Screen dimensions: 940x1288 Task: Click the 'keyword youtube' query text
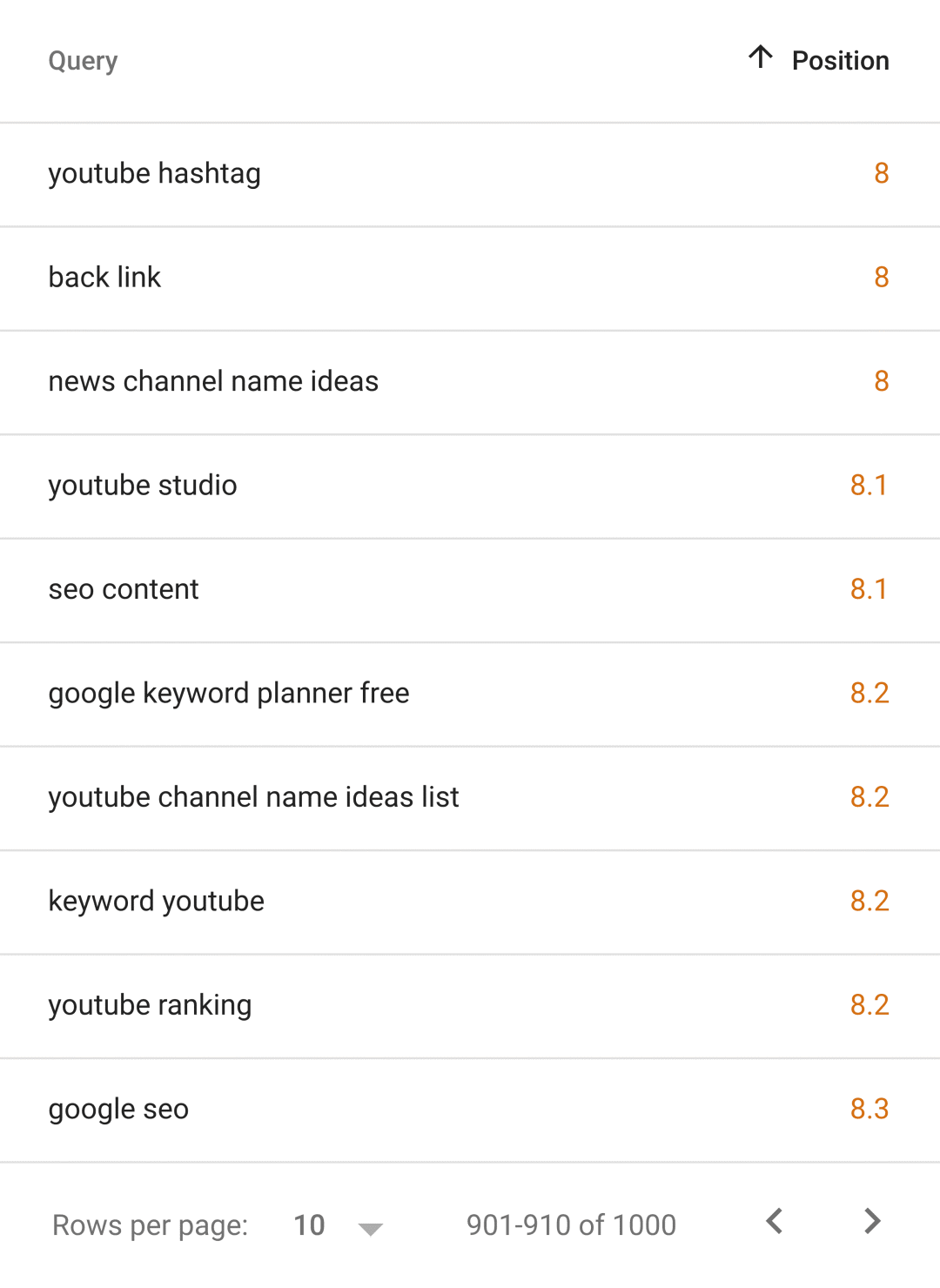click(x=156, y=901)
